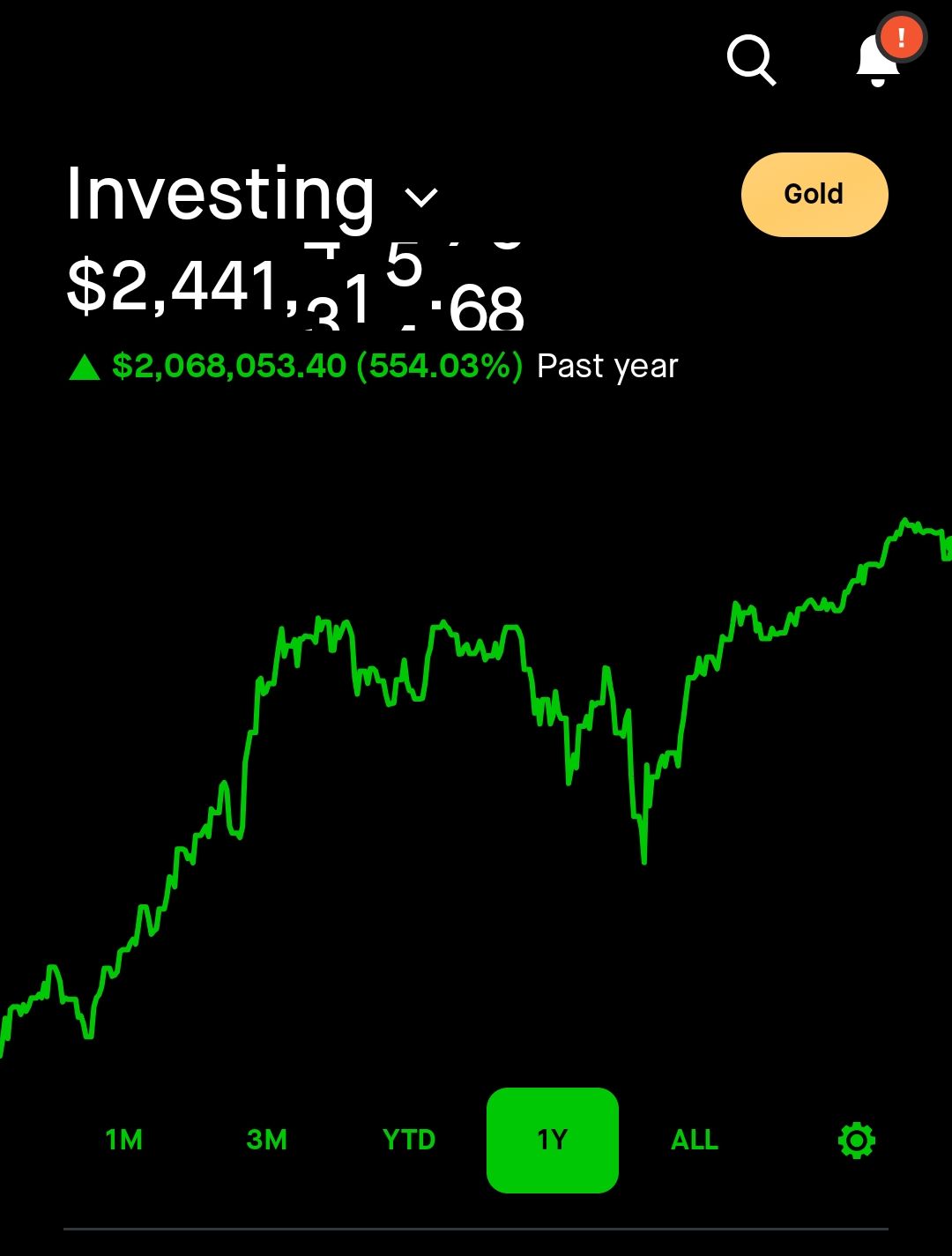Screen dimensions: 952x1256
Task: Open chart settings gear icon
Action: coord(856,1140)
